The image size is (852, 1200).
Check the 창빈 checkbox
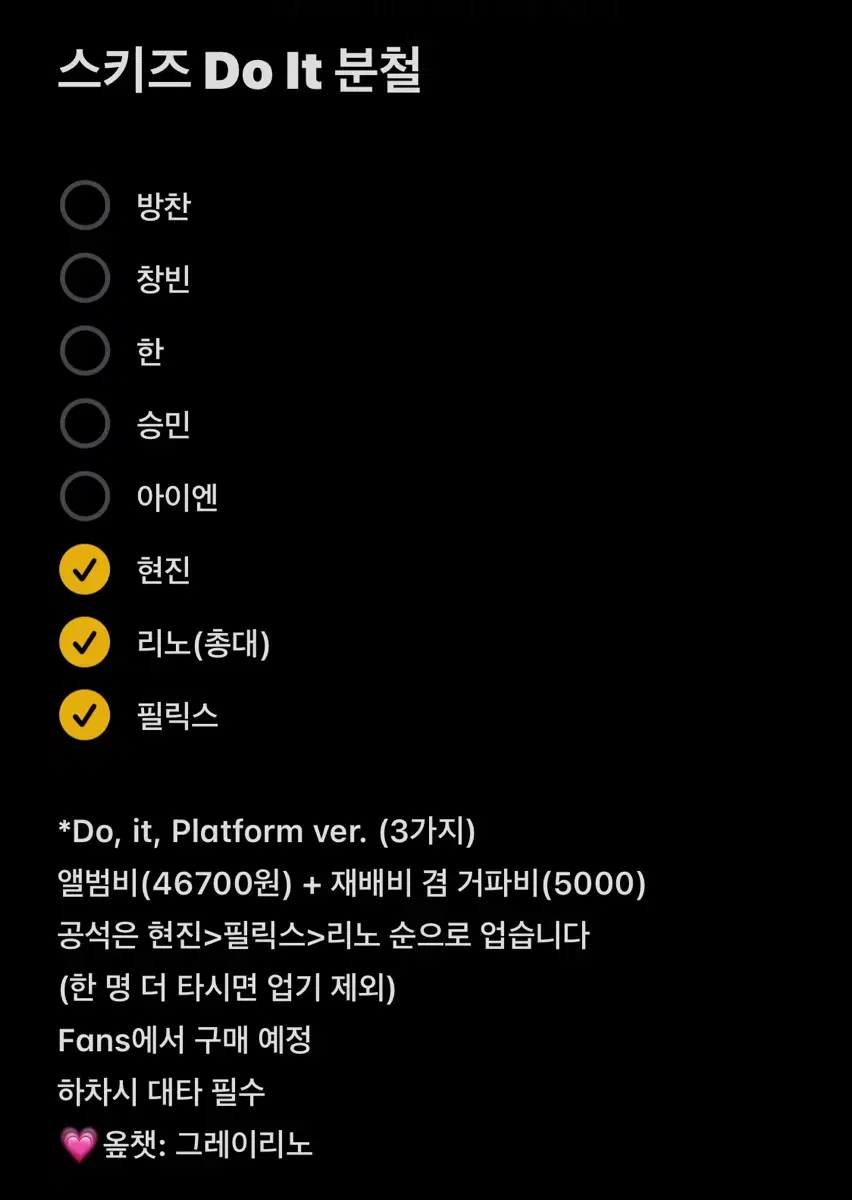[x=85, y=279]
